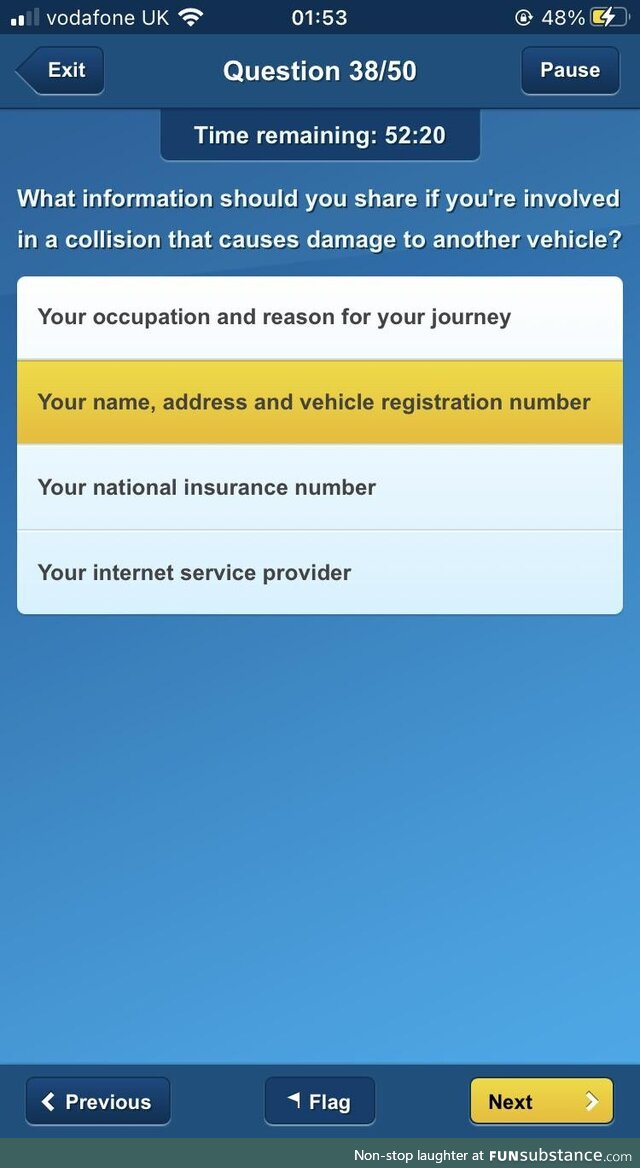Image resolution: width=640 pixels, height=1168 pixels.
Task: Go back to the previous question
Action: [97, 1102]
